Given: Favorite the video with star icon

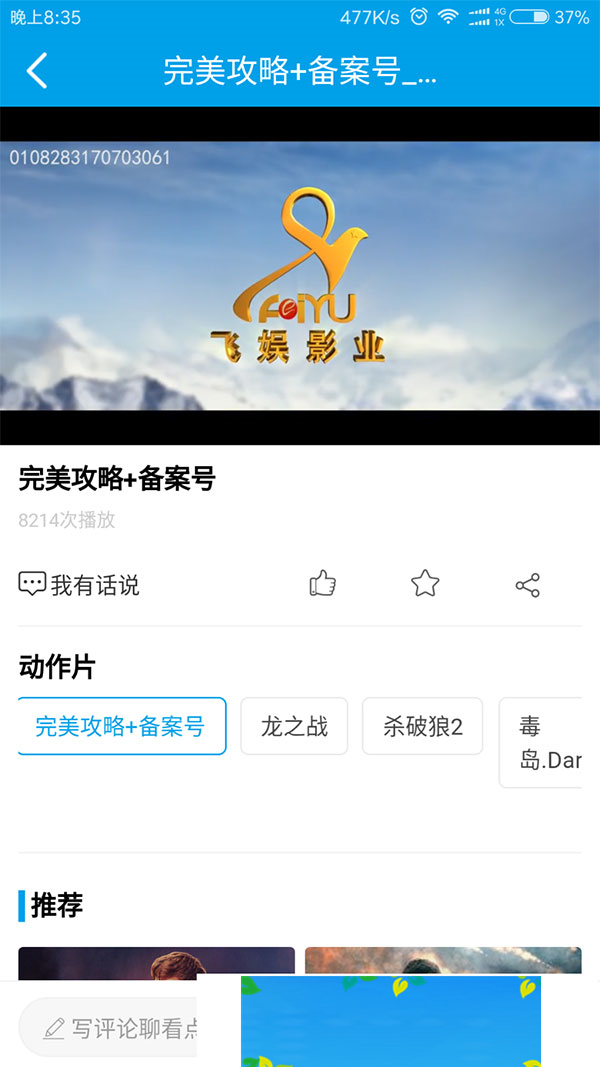Looking at the screenshot, I should 425,584.
